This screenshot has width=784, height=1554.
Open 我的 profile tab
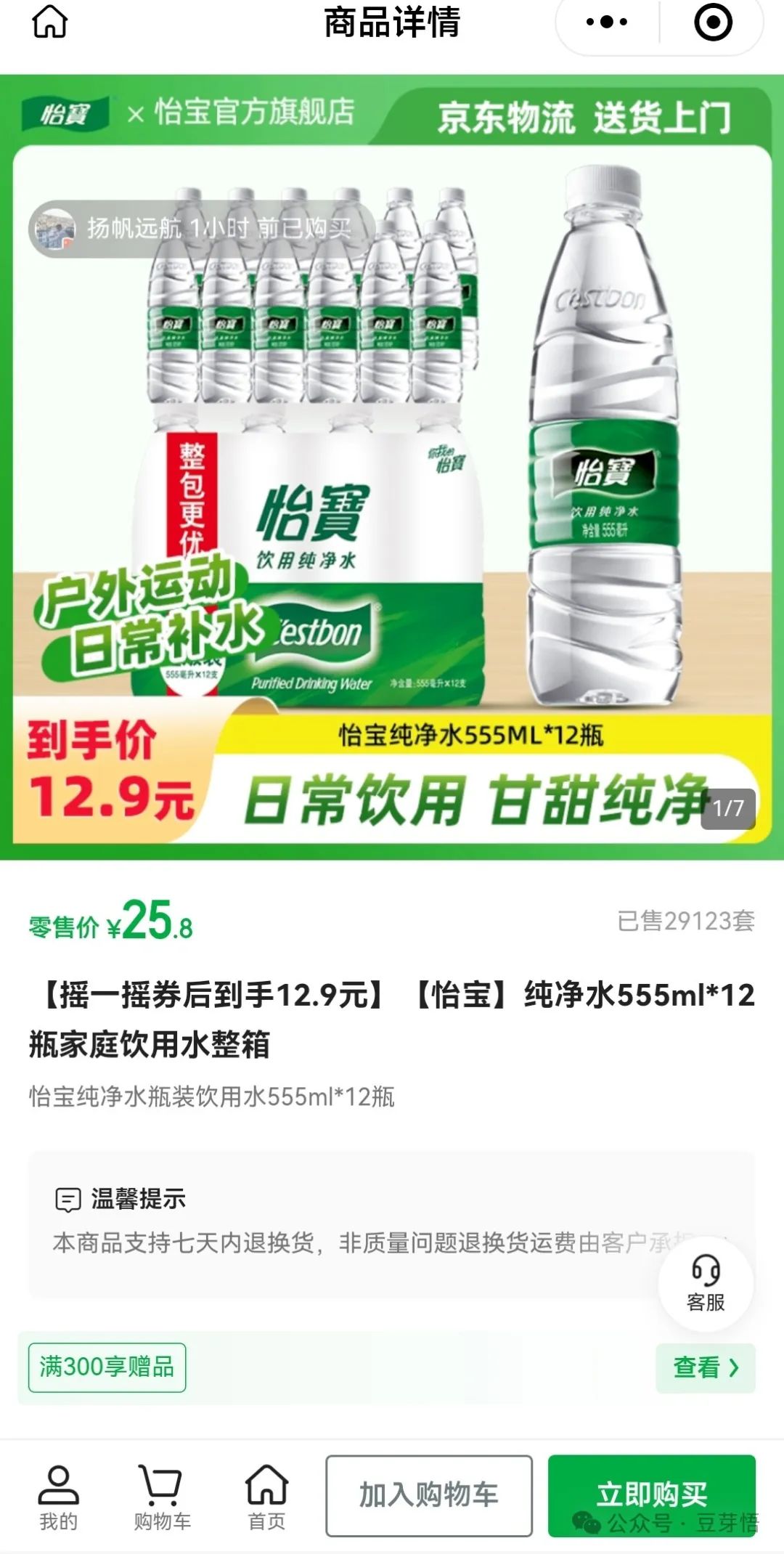click(58, 1497)
